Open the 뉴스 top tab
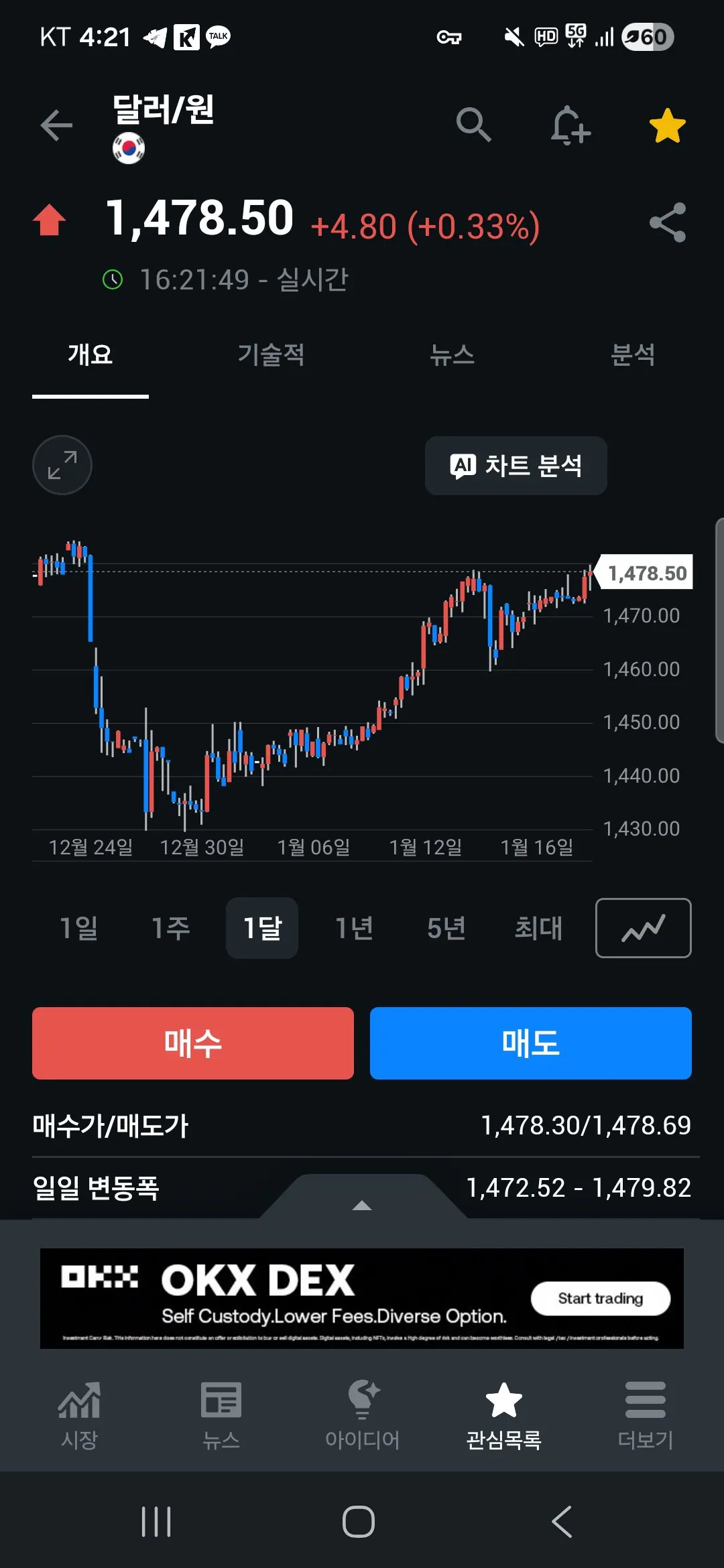The width and height of the screenshot is (724, 1568). point(452,354)
